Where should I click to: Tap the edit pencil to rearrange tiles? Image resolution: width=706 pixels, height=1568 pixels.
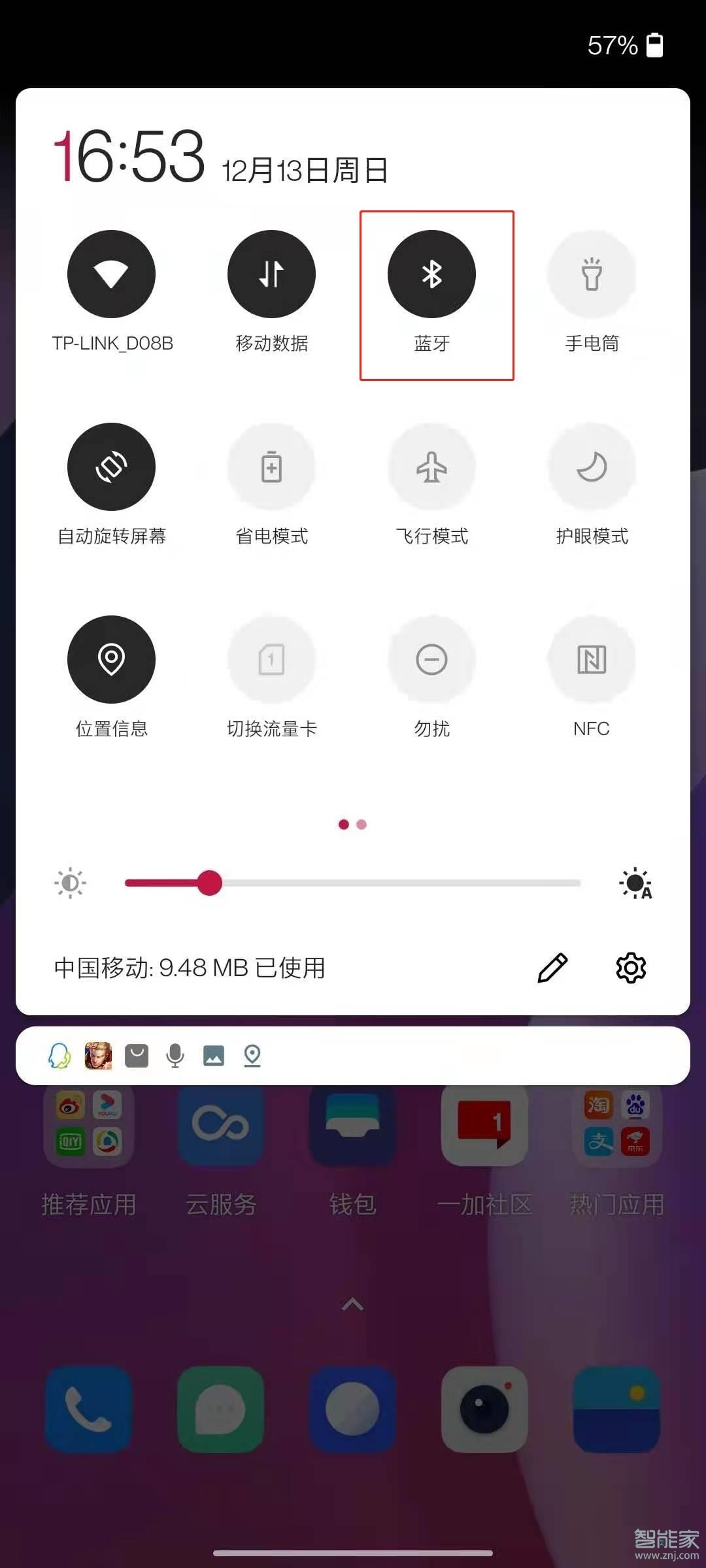[x=552, y=968]
